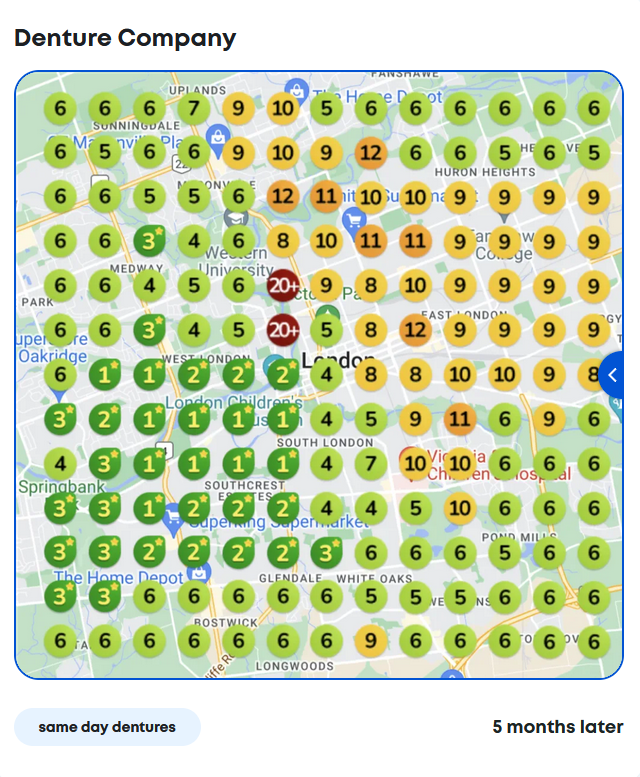Select the same day dentures chip
Screen dimensions: 640x777
[x=107, y=727]
